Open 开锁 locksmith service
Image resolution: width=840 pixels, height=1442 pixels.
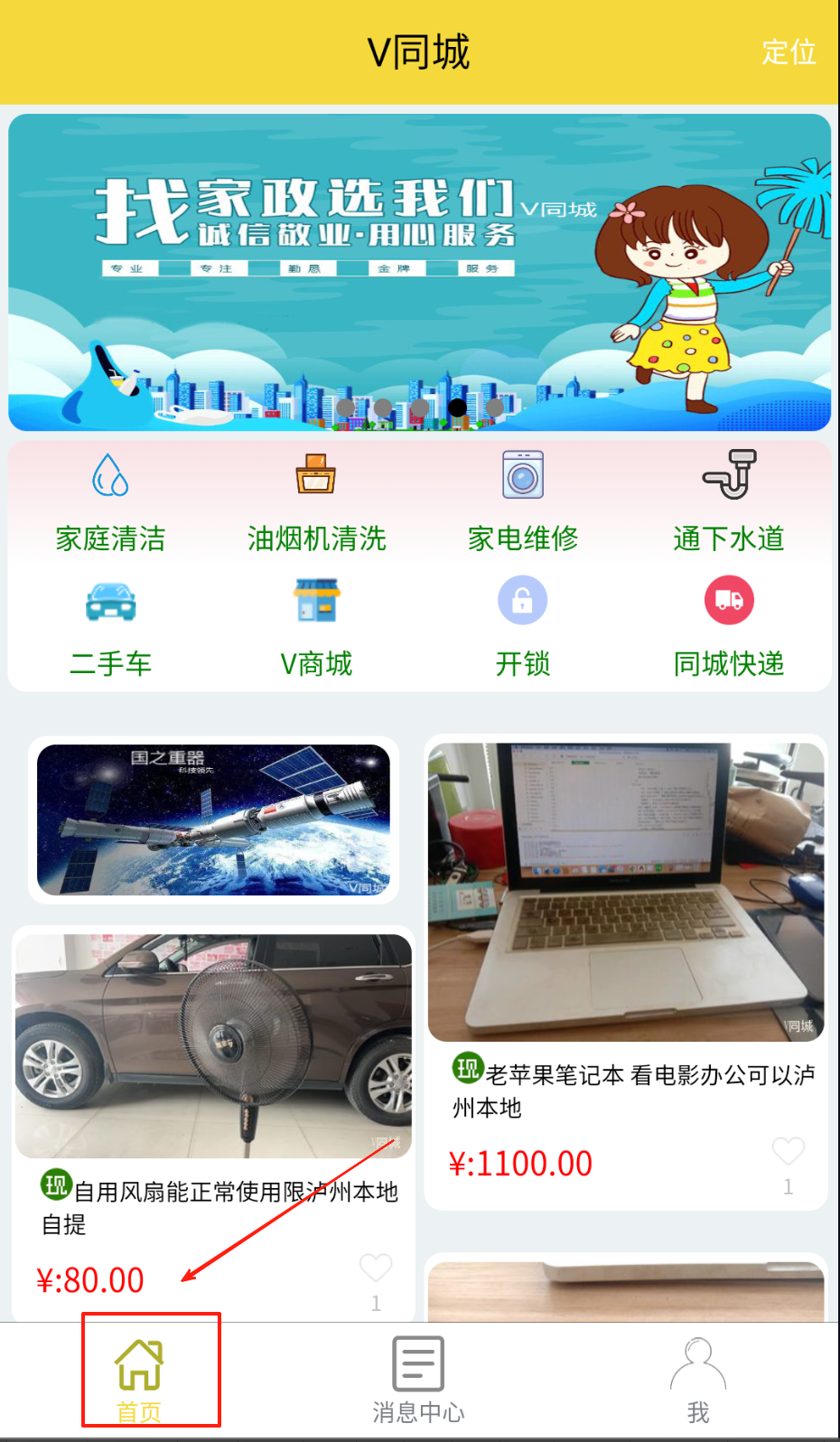tap(523, 627)
